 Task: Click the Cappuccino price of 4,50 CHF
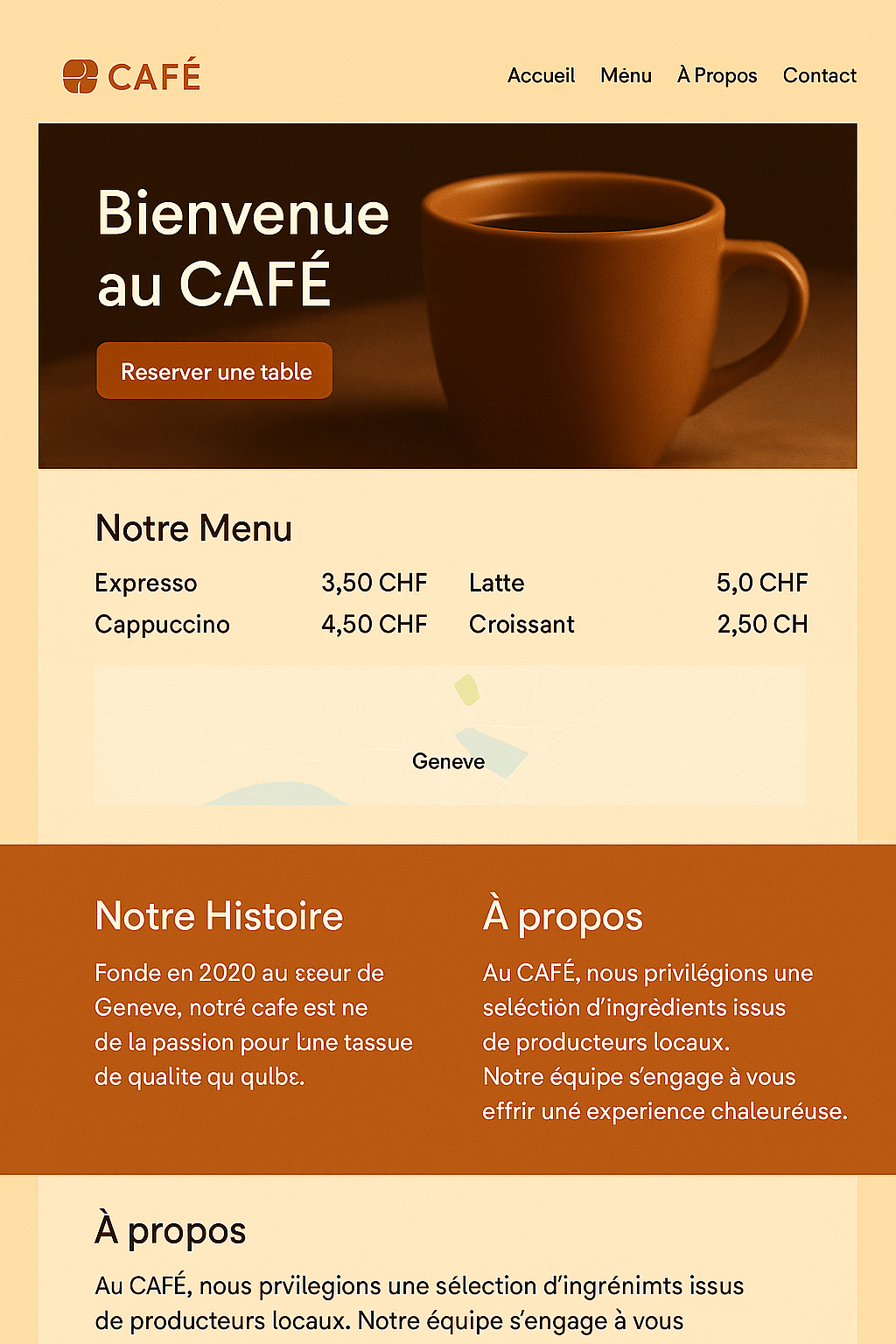374,625
